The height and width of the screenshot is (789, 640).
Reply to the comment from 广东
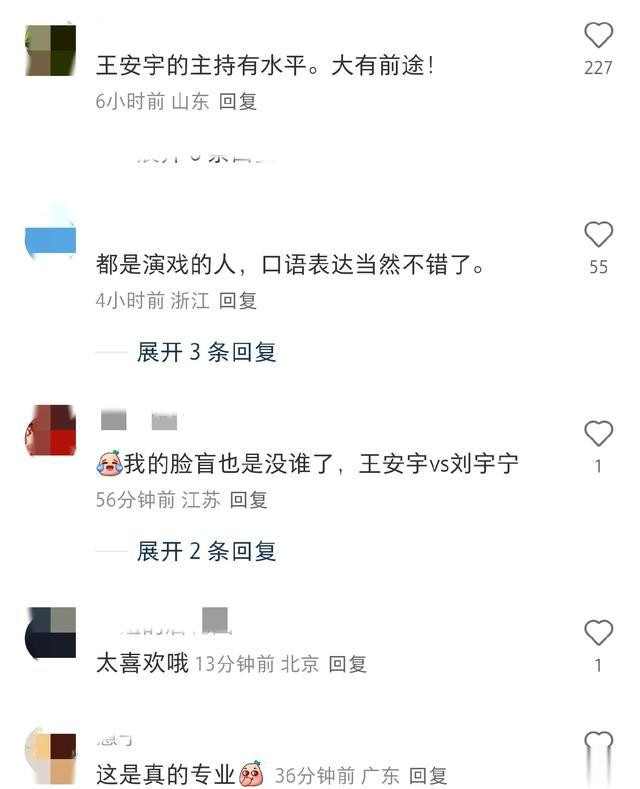click(x=428, y=775)
